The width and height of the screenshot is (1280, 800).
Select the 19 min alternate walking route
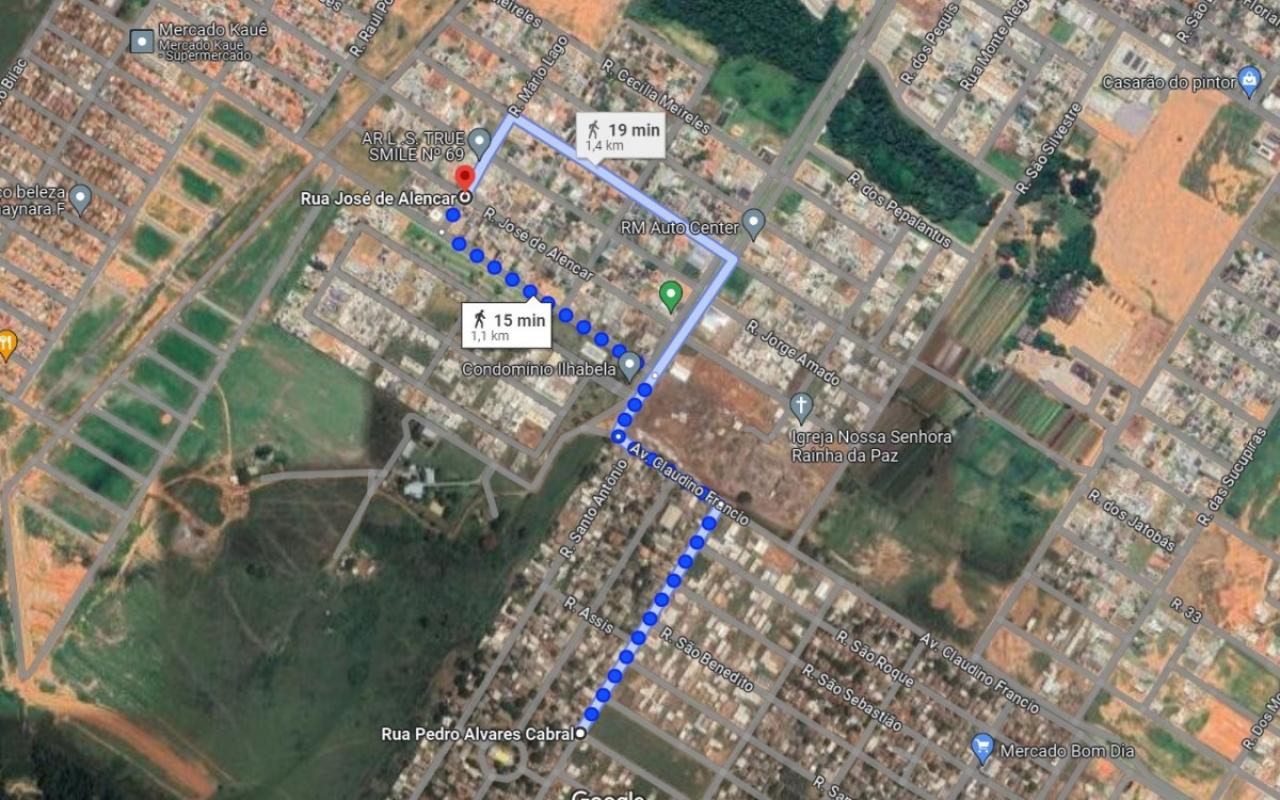click(620, 135)
